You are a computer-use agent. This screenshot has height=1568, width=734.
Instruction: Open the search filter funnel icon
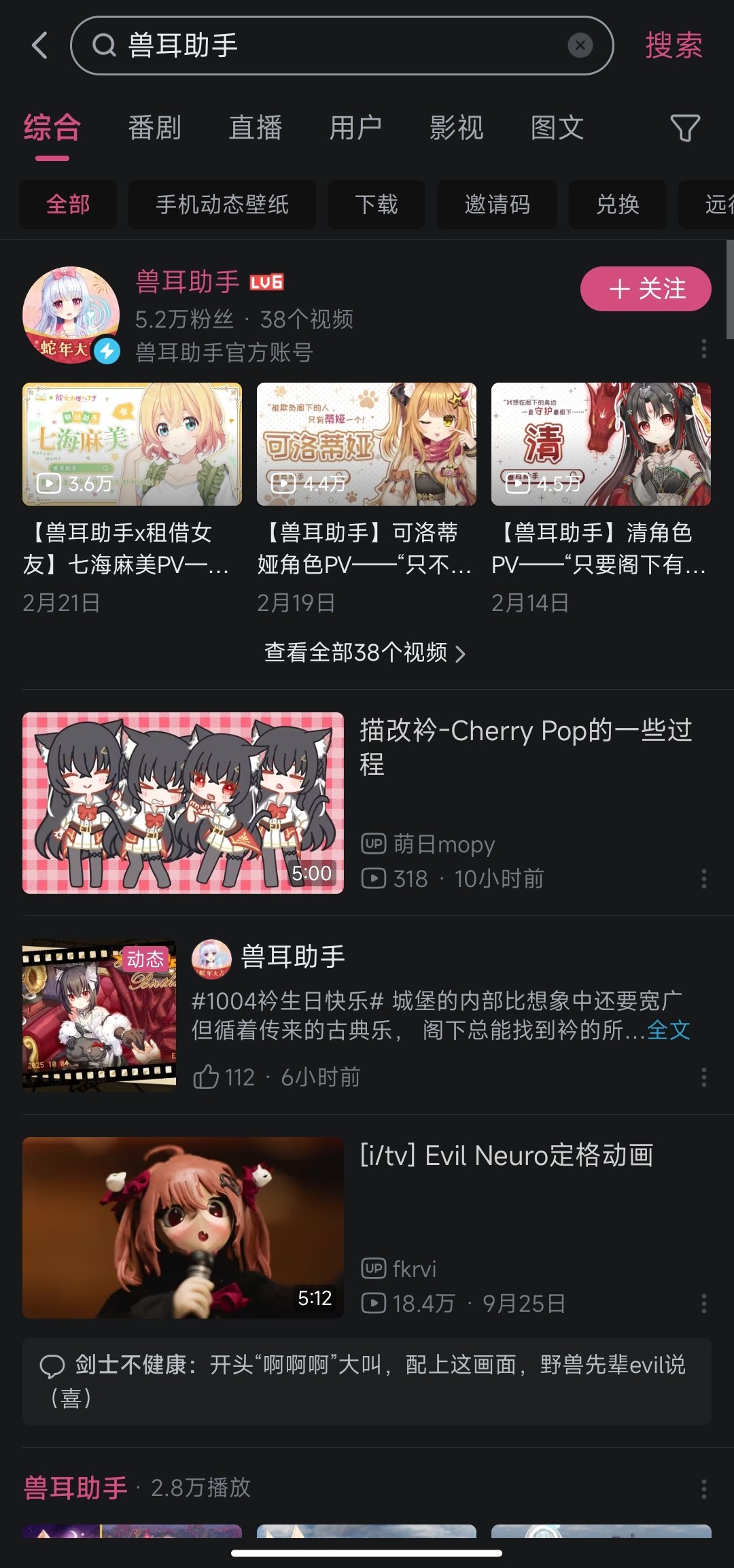pyautogui.click(x=684, y=128)
